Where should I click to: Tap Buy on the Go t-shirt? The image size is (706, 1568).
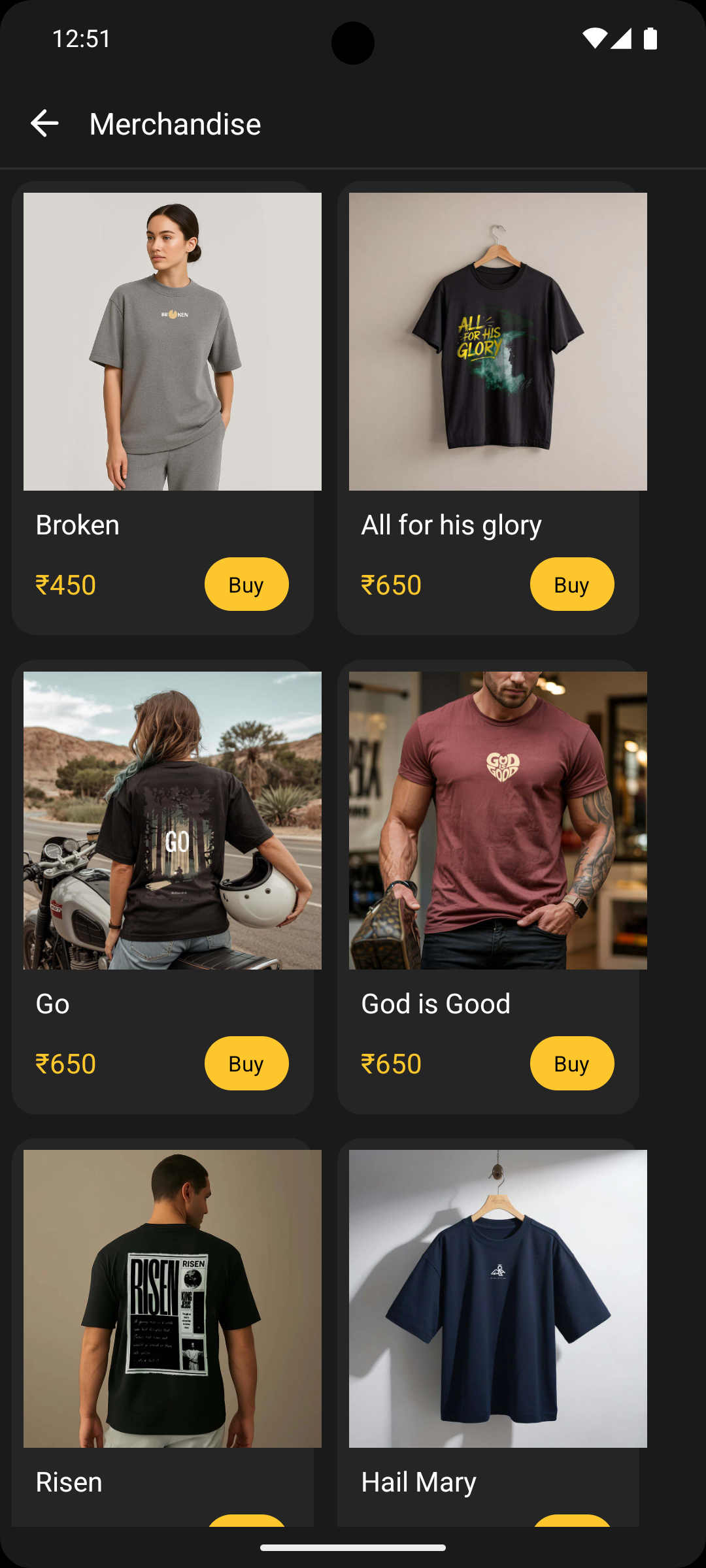(246, 1063)
